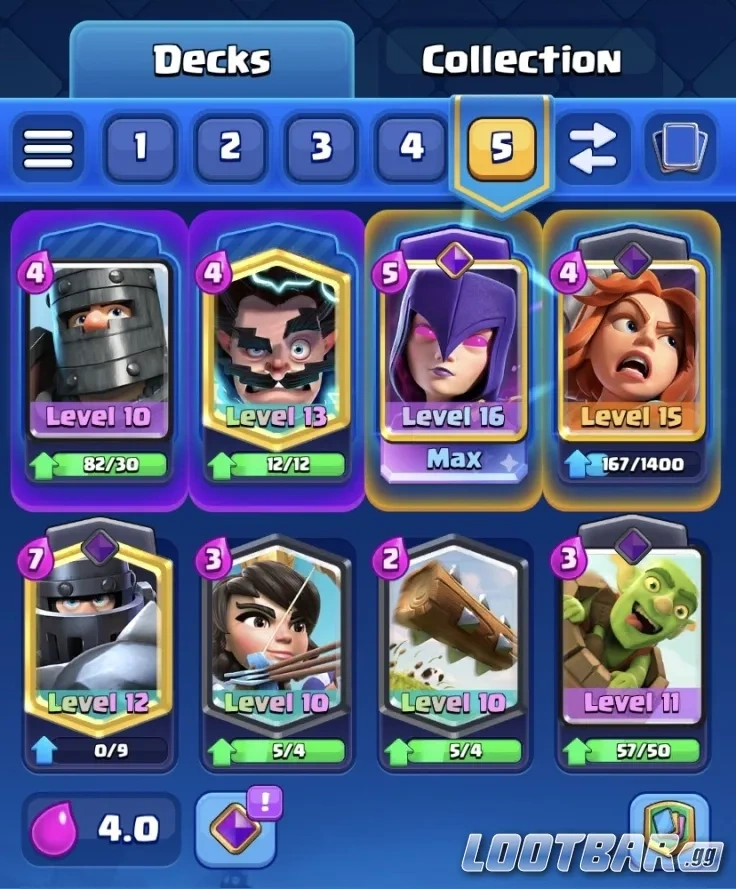Screen dimensions: 736x889
Task: Select the Electro Wizard card
Action: (x=275, y=340)
